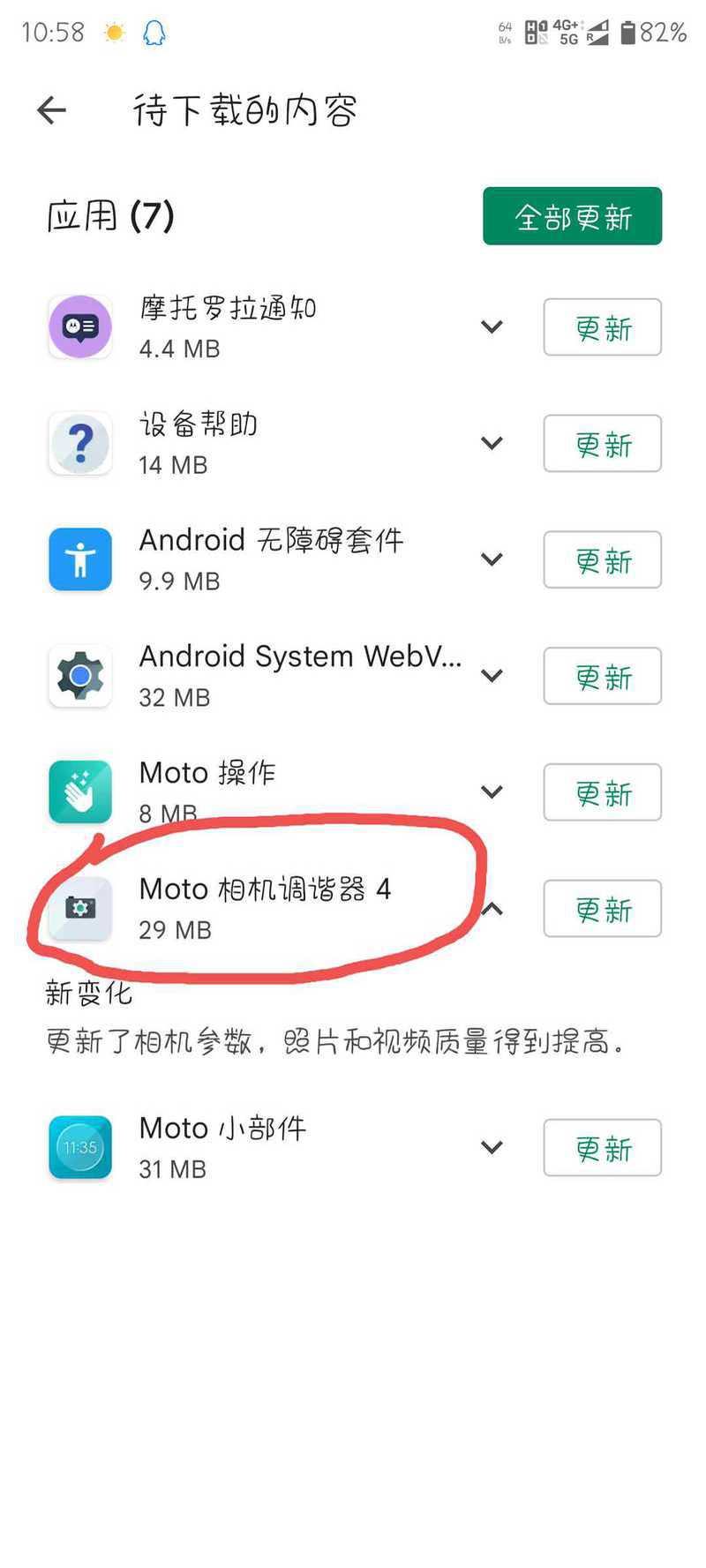Update 设备帮助 app

click(x=602, y=444)
